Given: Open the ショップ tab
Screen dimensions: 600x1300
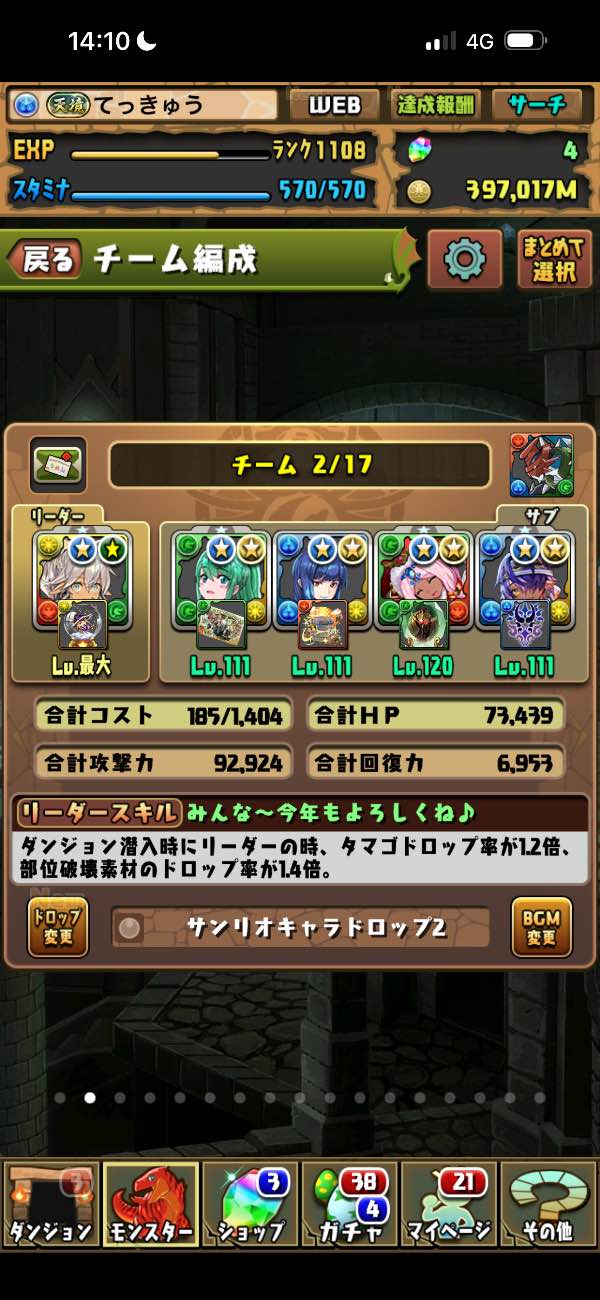Looking at the screenshot, I should (x=249, y=1204).
